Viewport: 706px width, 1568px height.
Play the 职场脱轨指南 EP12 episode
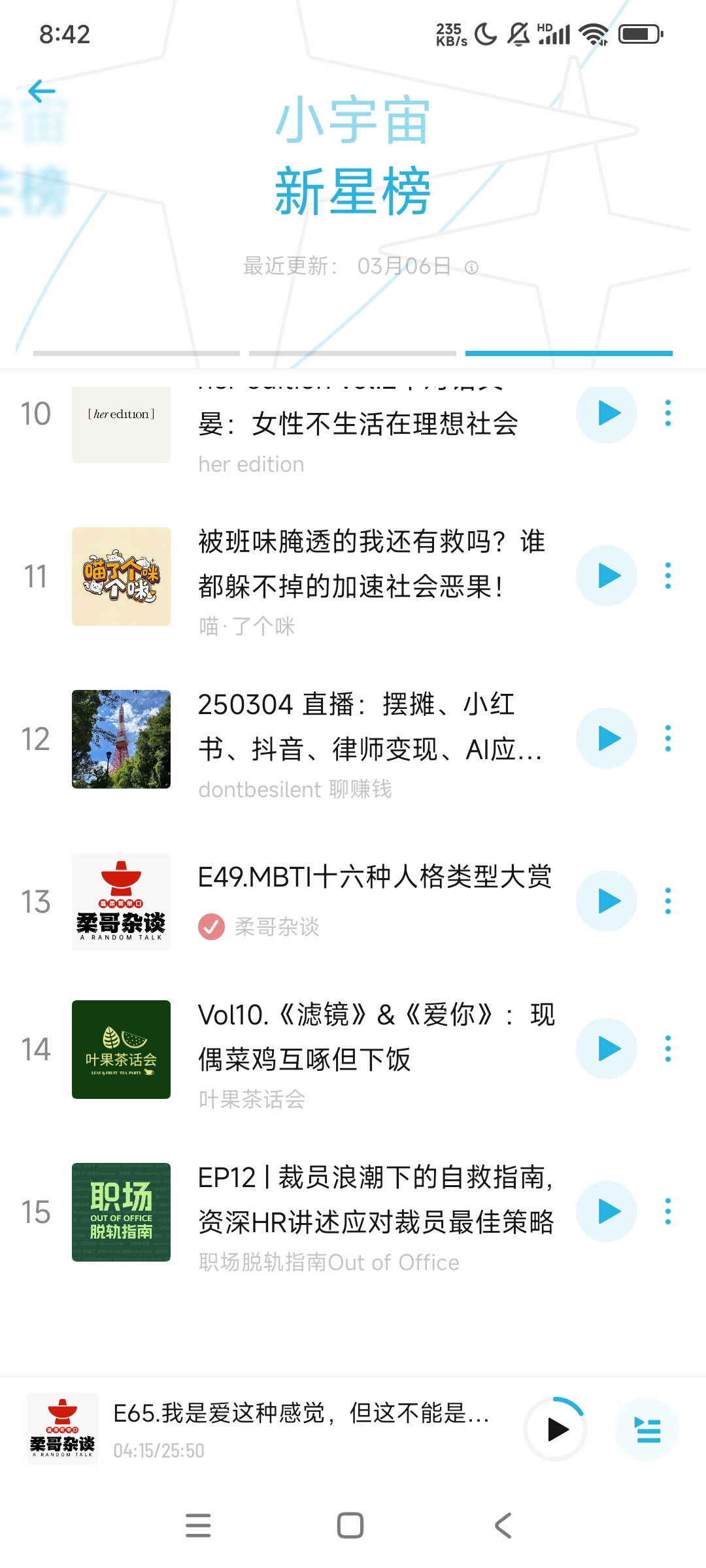click(607, 1211)
